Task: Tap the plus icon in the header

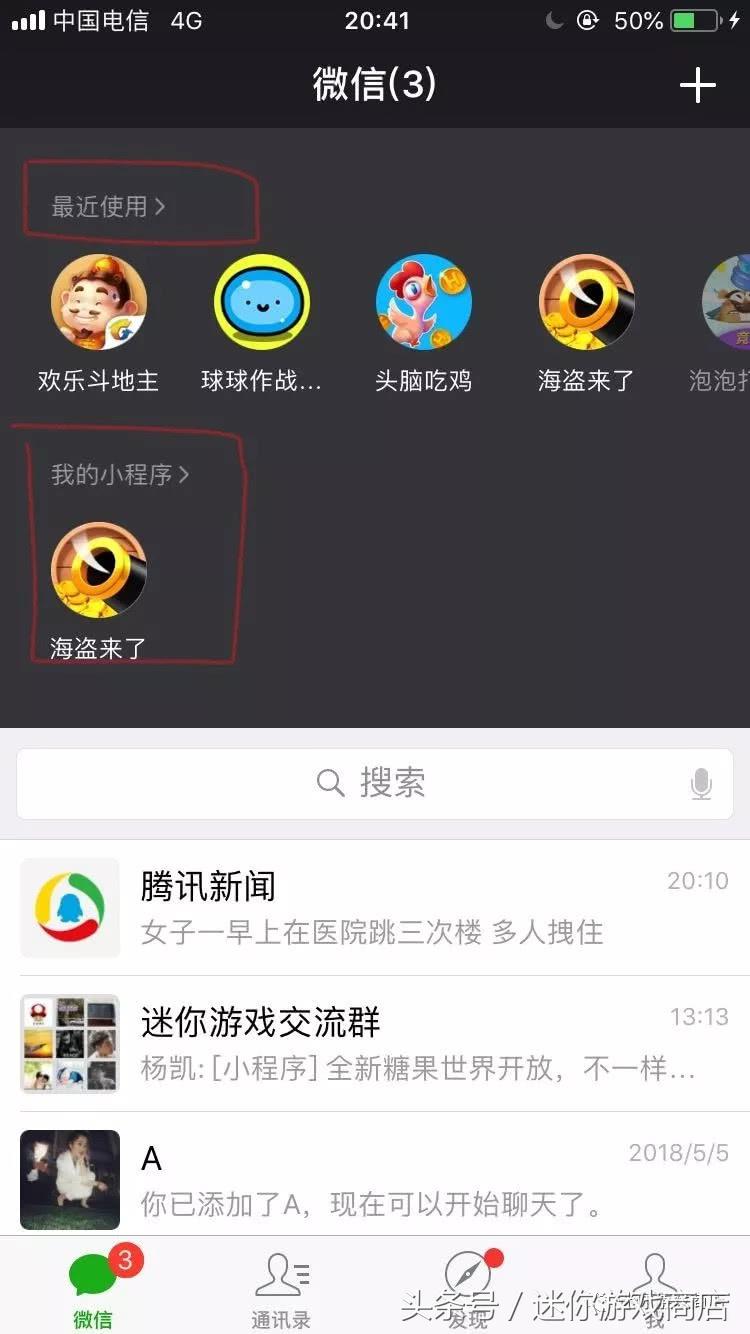Action: tap(697, 86)
